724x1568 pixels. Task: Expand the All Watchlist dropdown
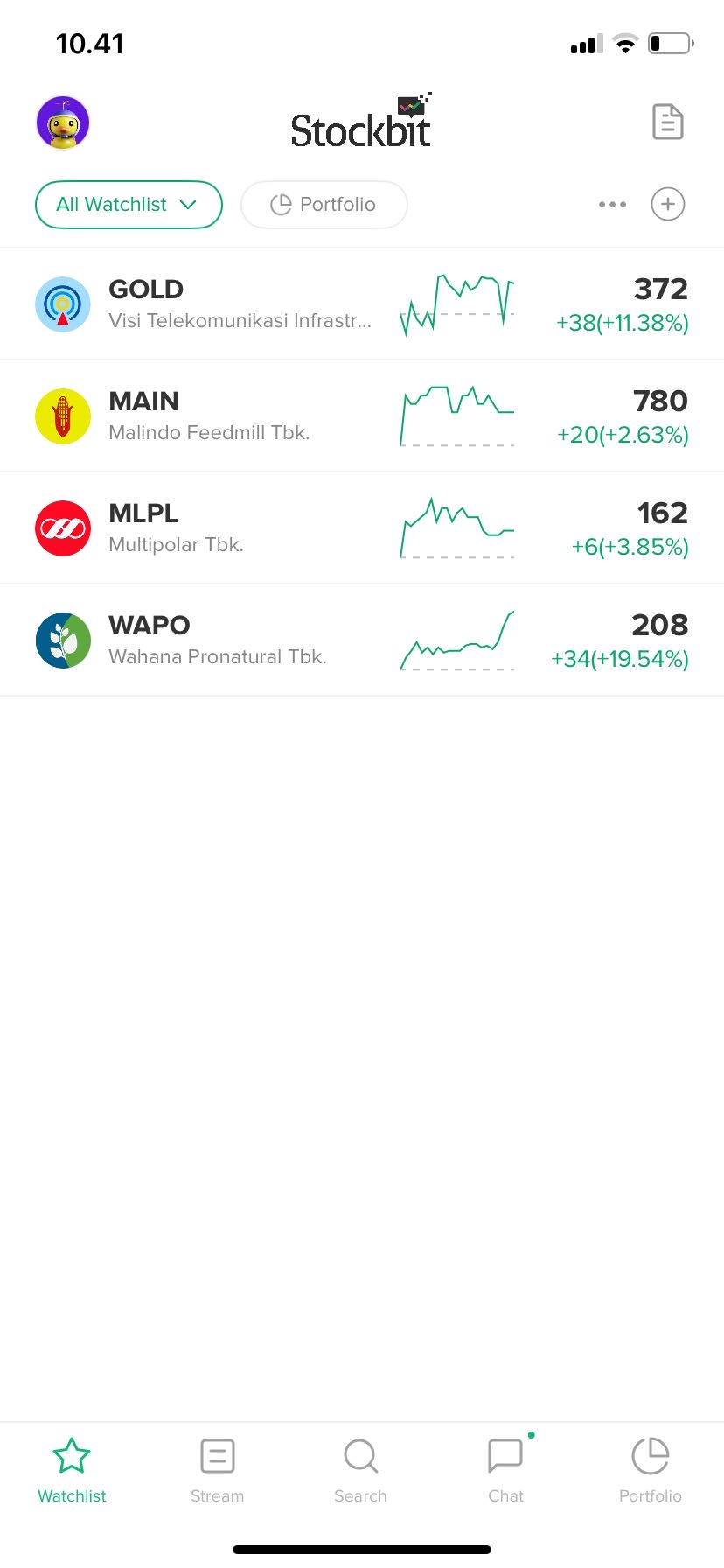click(x=129, y=205)
